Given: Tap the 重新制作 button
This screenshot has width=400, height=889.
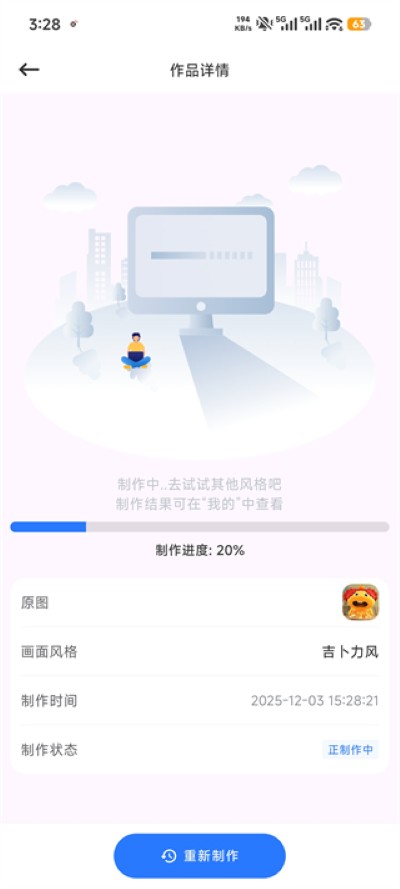Looking at the screenshot, I should tap(199, 856).
